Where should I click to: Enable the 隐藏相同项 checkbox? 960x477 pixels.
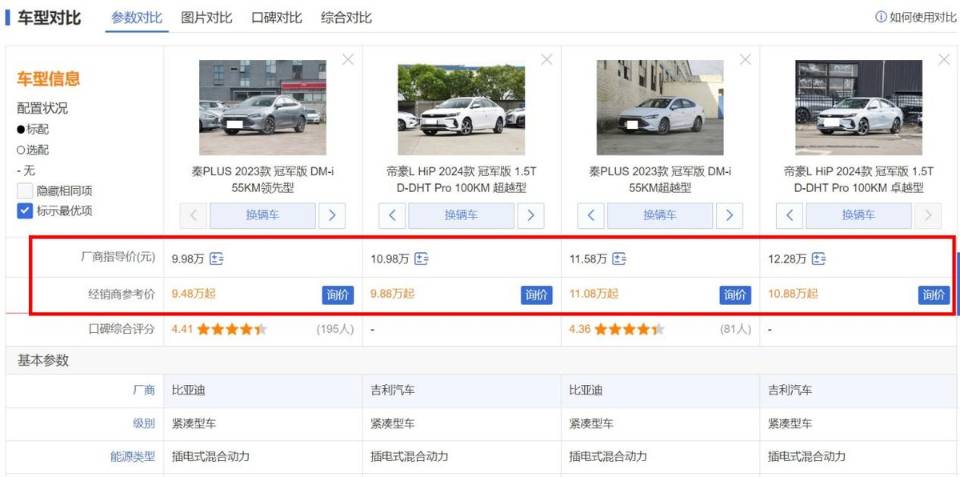tap(25, 190)
